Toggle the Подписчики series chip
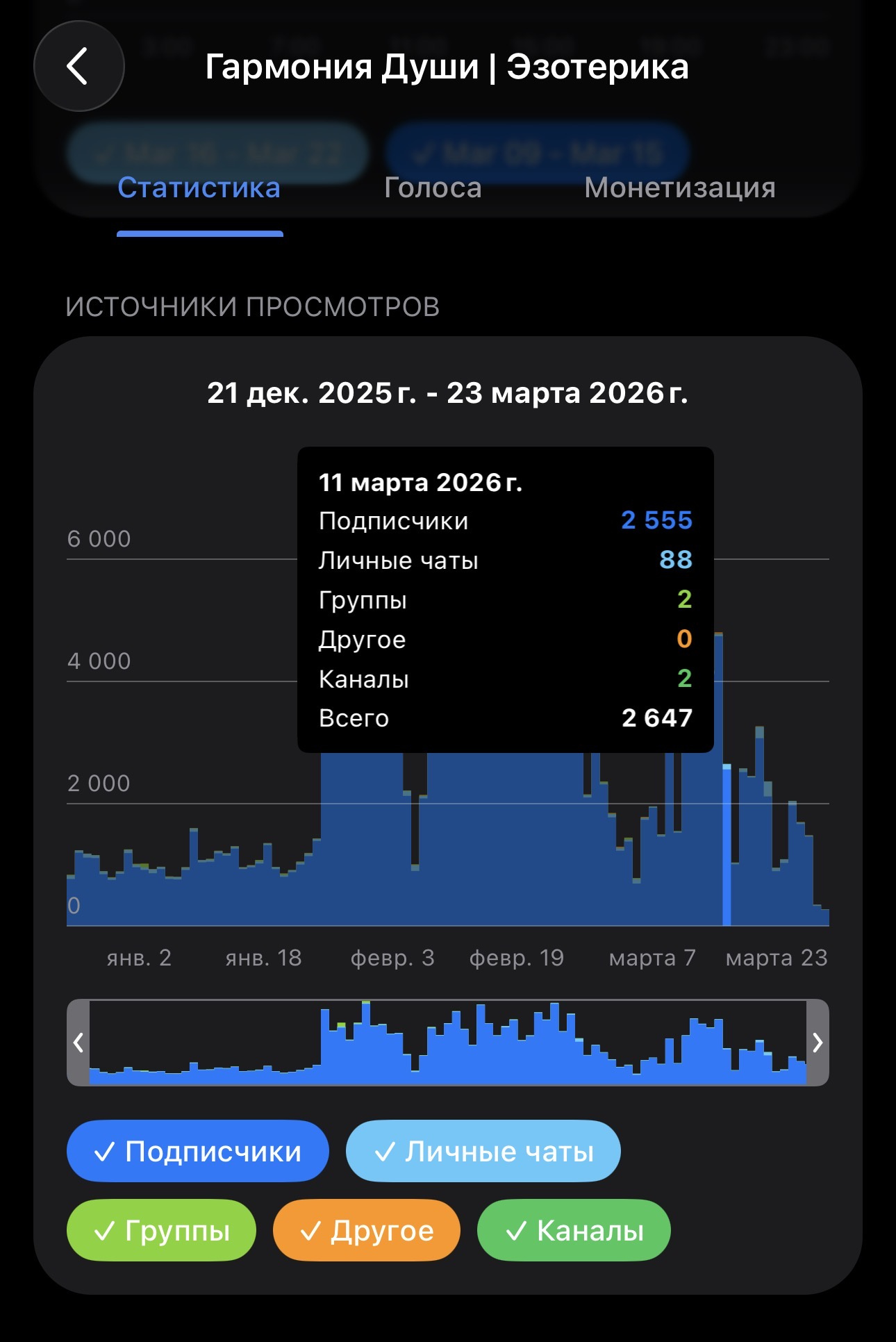Viewport: 896px width, 1342px height. click(x=197, y=1151)
